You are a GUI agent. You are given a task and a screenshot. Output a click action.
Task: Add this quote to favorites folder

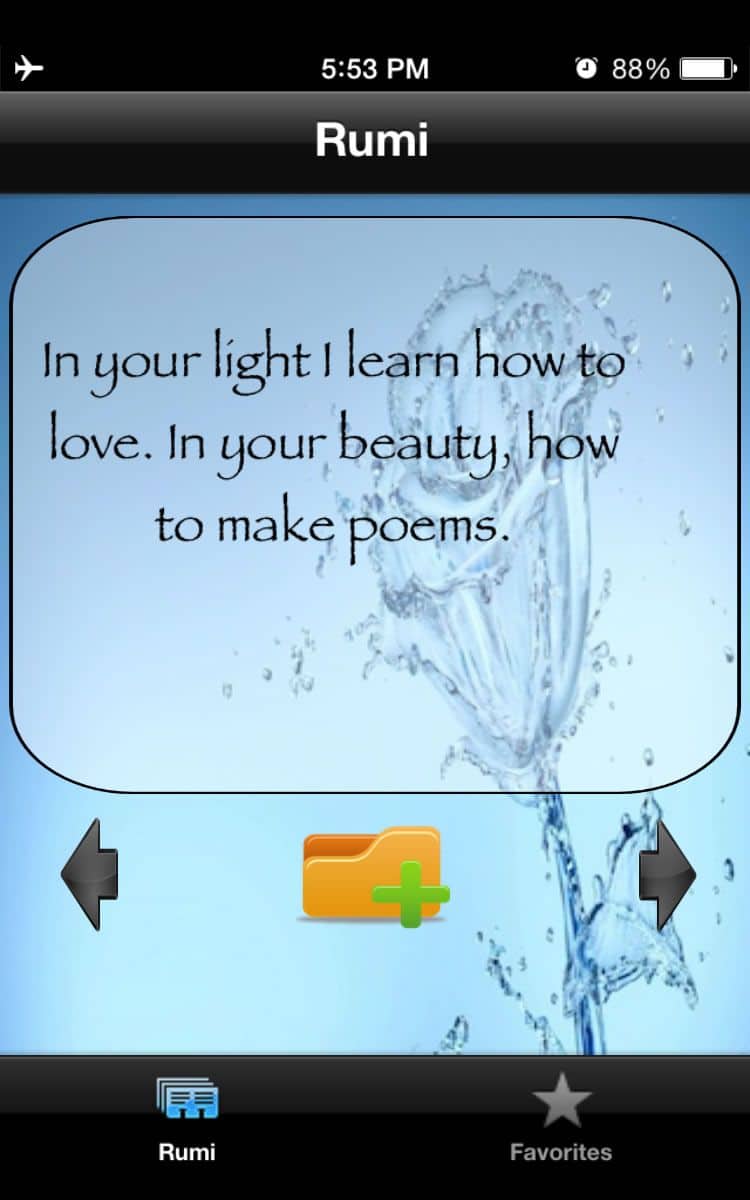point(376,876)
